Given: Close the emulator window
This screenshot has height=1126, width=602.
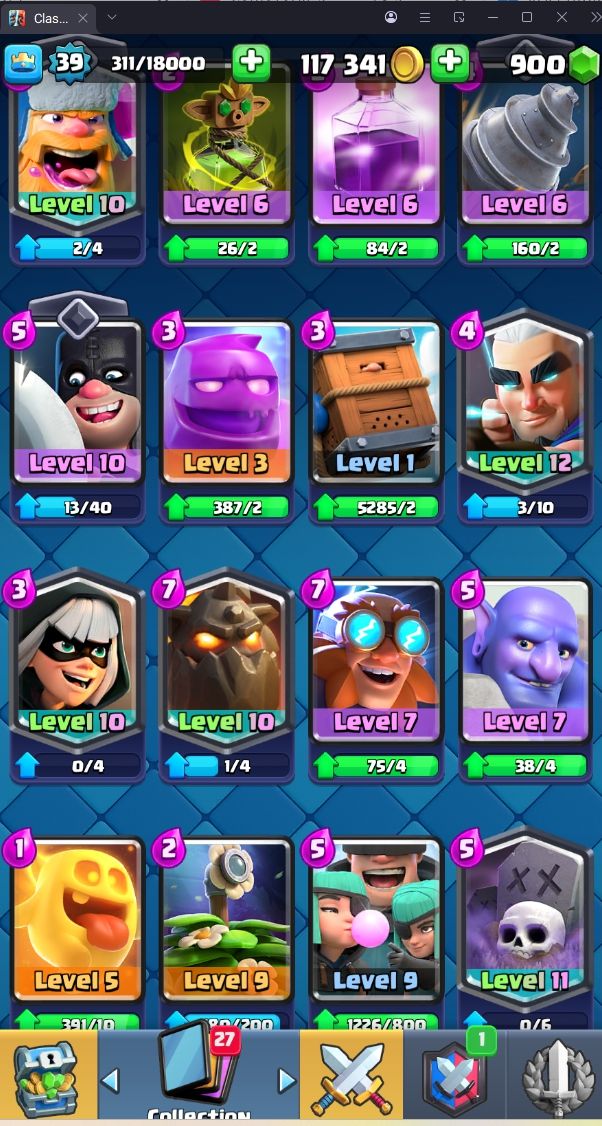Looking at the screenshot, I should (x=562, y=17).
